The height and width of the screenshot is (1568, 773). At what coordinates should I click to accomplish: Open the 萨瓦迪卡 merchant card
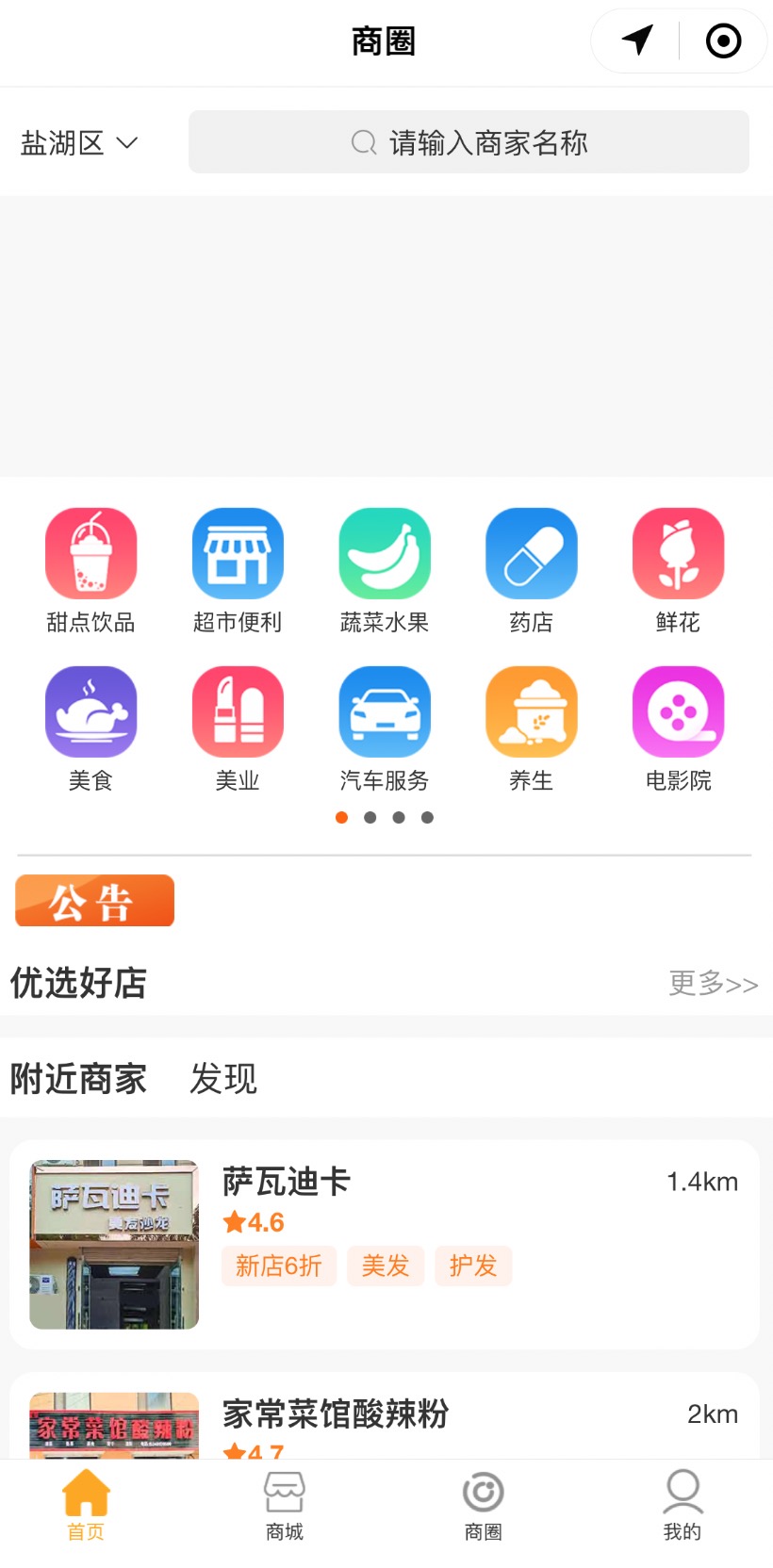tap(385, 1244)
